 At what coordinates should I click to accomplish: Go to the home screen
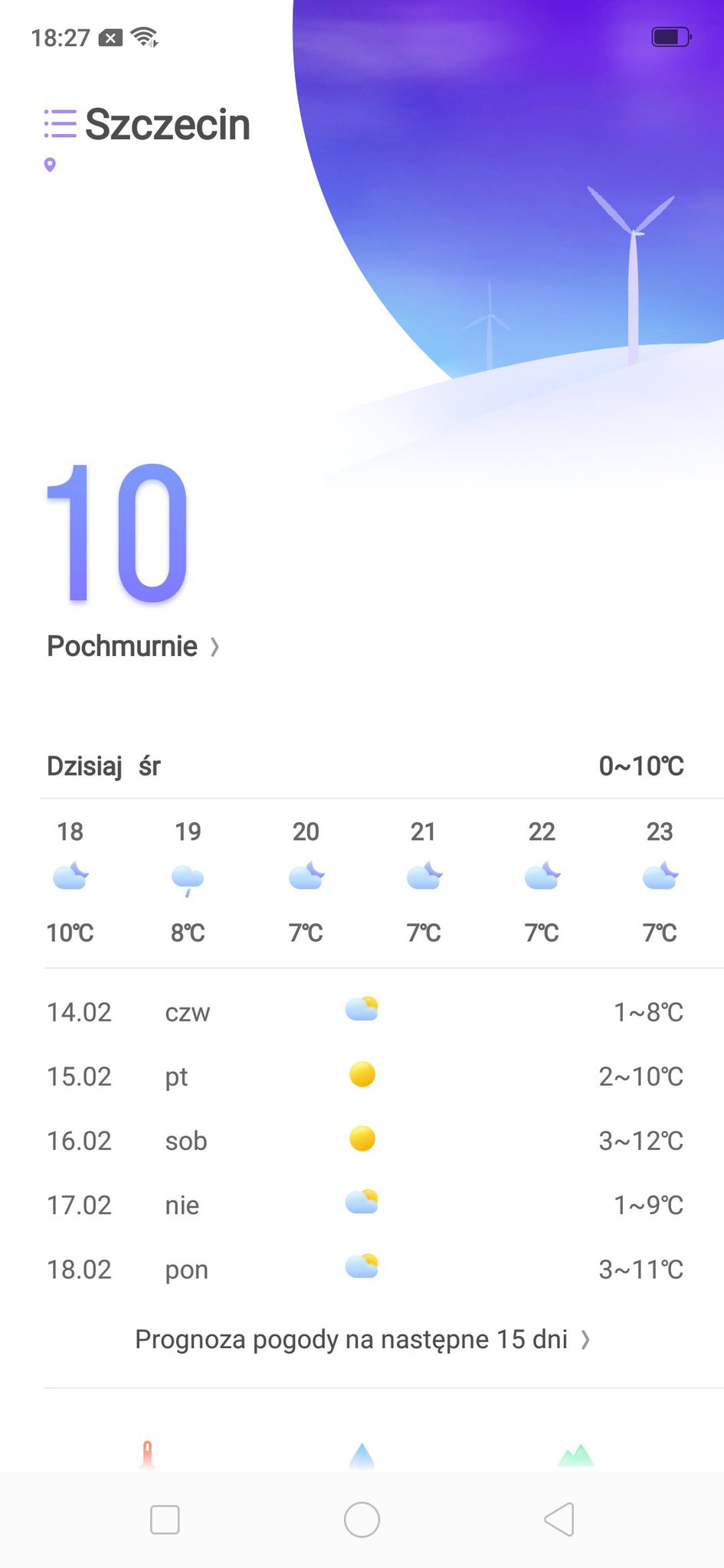[x=362, y=1519]
